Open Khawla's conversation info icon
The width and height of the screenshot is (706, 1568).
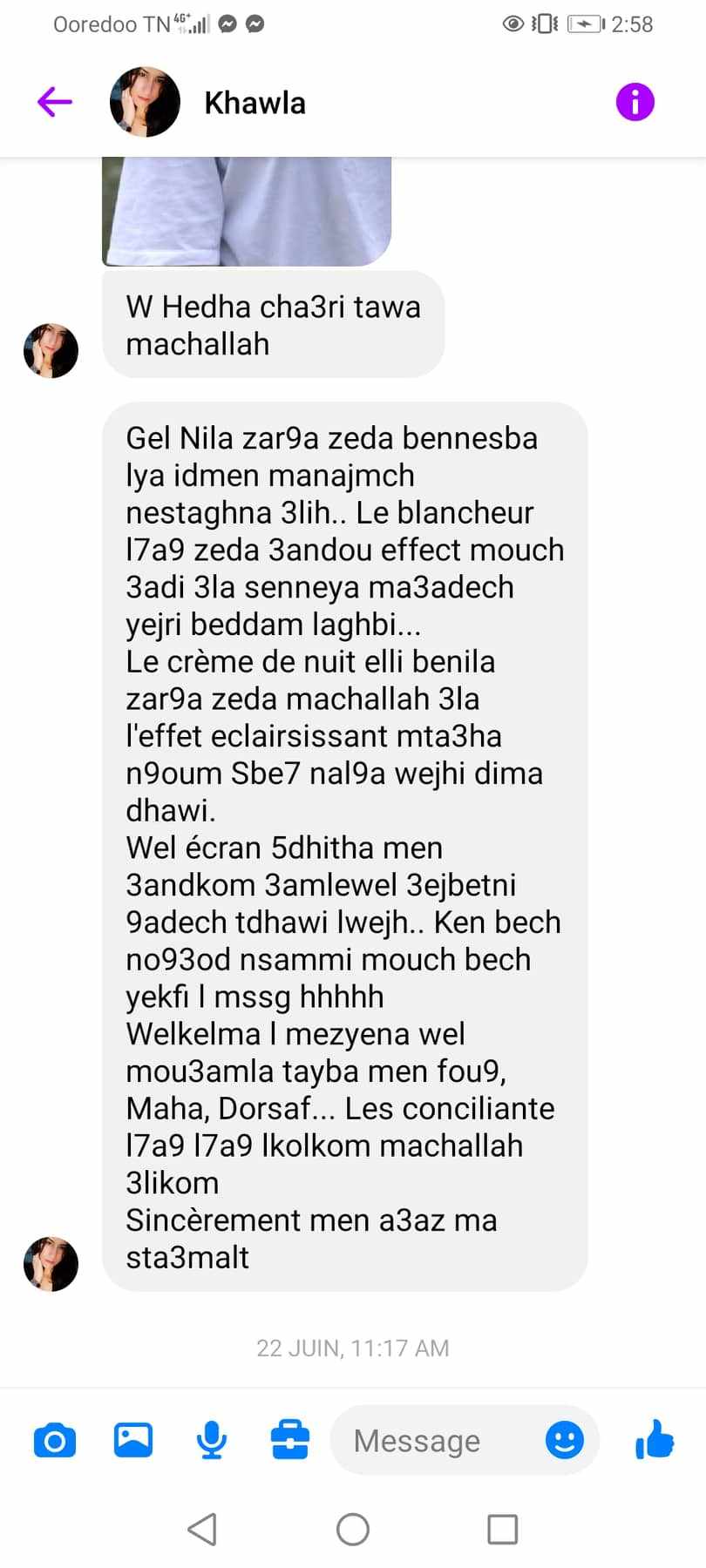click(635, 102)
